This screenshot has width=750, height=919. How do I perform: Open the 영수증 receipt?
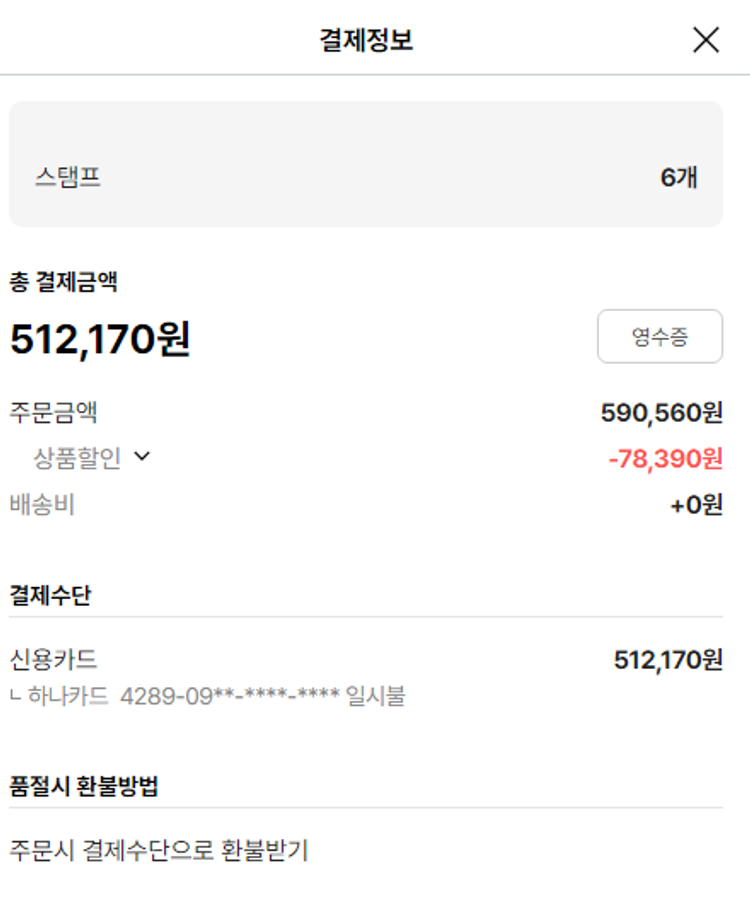pyautogui.click(x=659, y=337)
